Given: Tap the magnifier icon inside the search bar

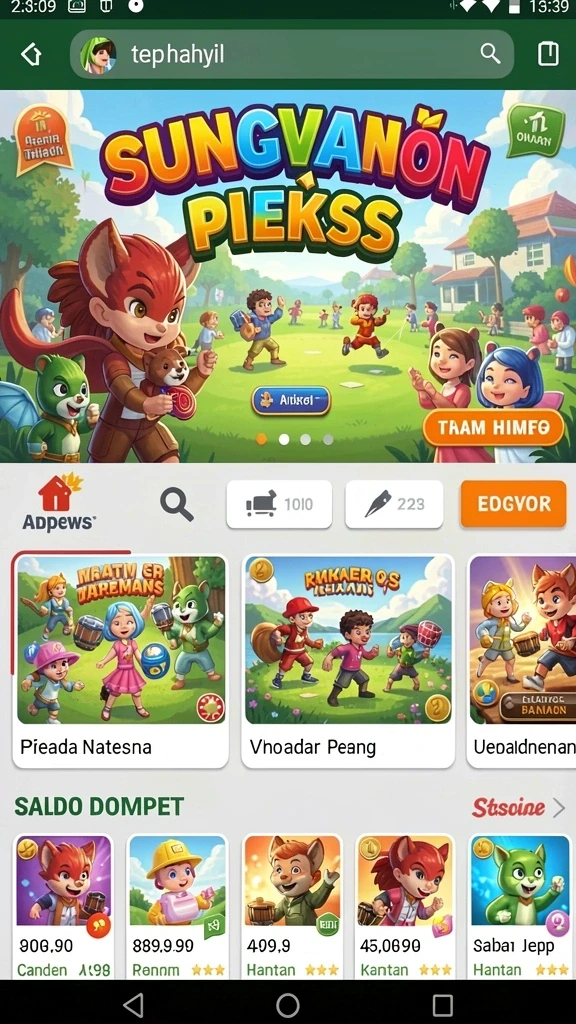Looking at the screenshot, I should point(490,54).
